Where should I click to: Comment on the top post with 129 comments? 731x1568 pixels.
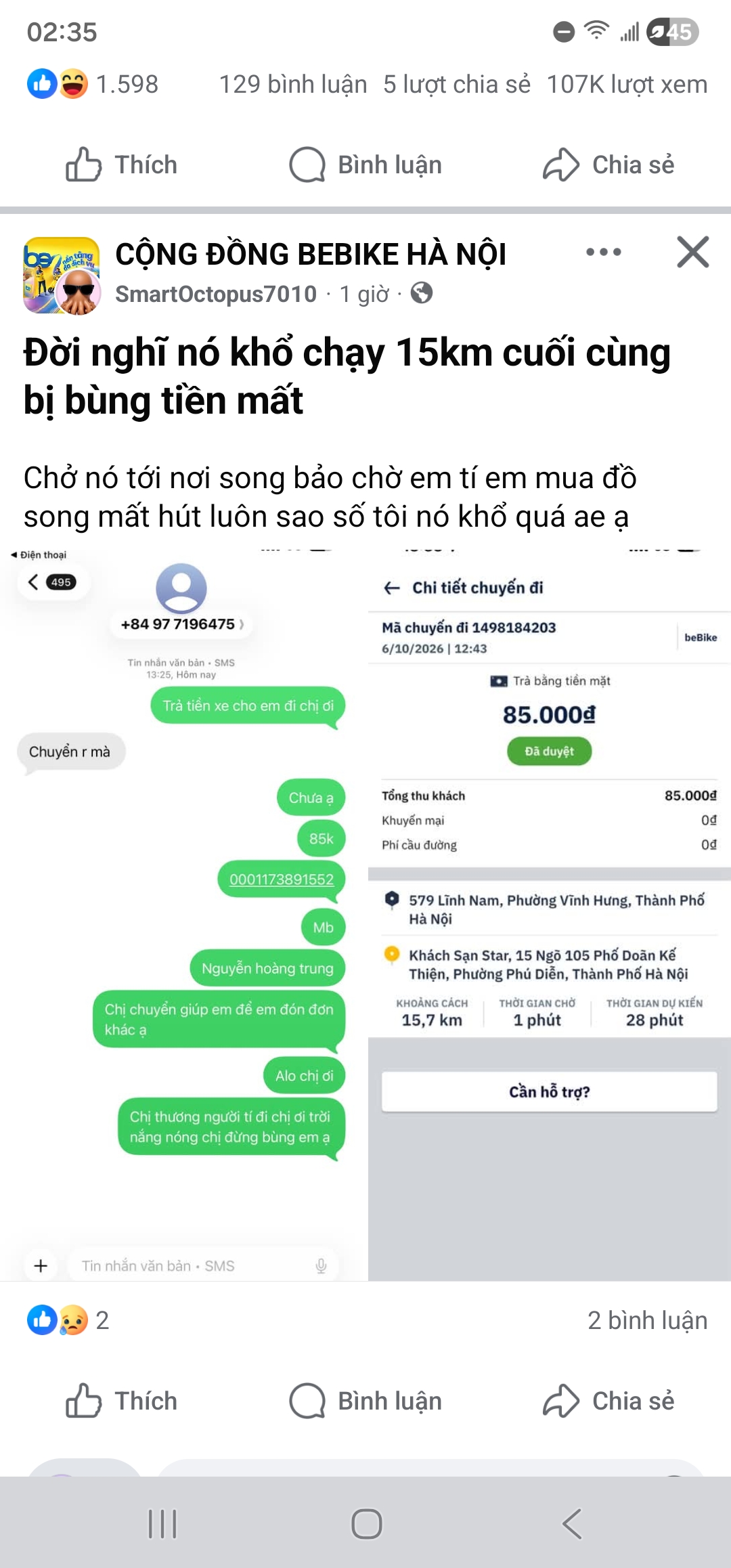pos(365,165)
